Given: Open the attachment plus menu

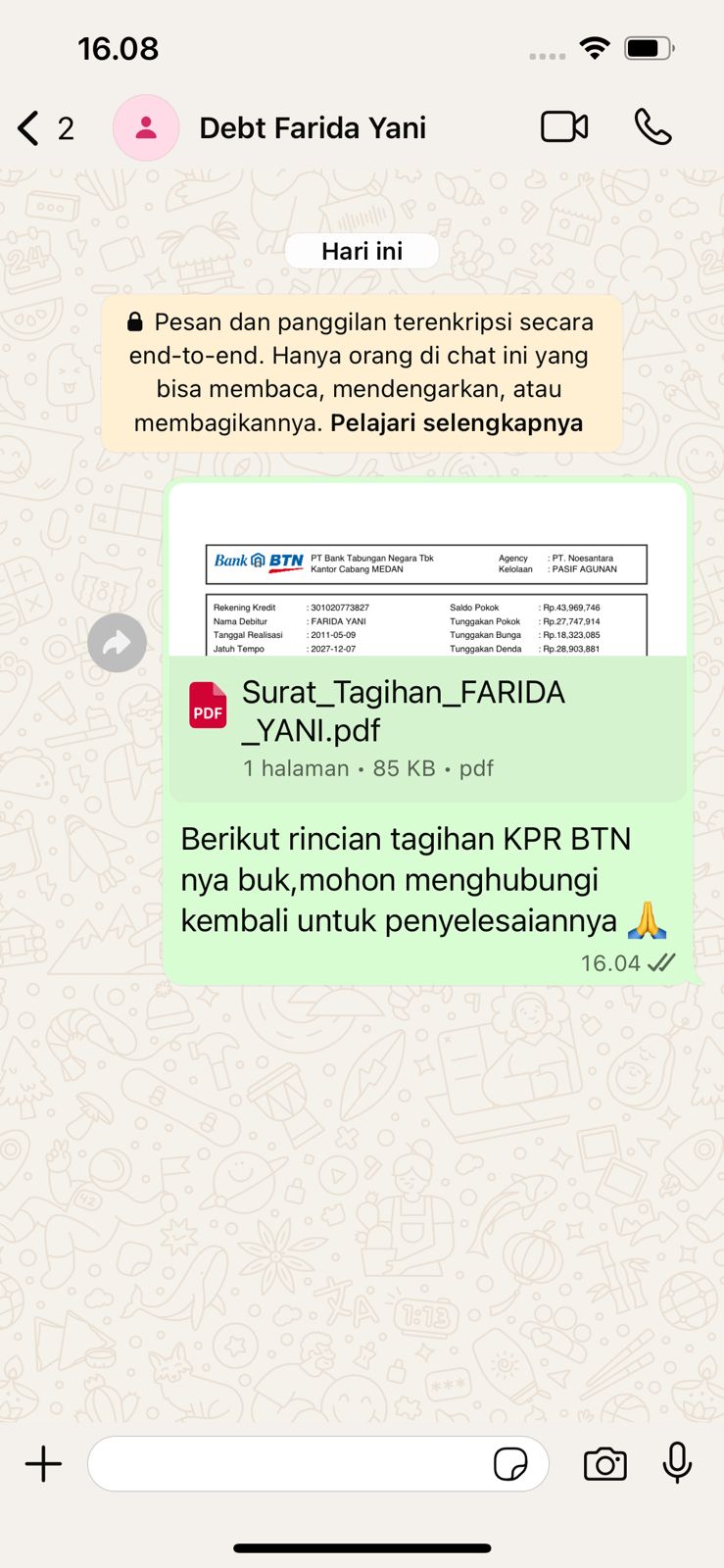Looking at the screenshot, I should (x=43, y=1464).
